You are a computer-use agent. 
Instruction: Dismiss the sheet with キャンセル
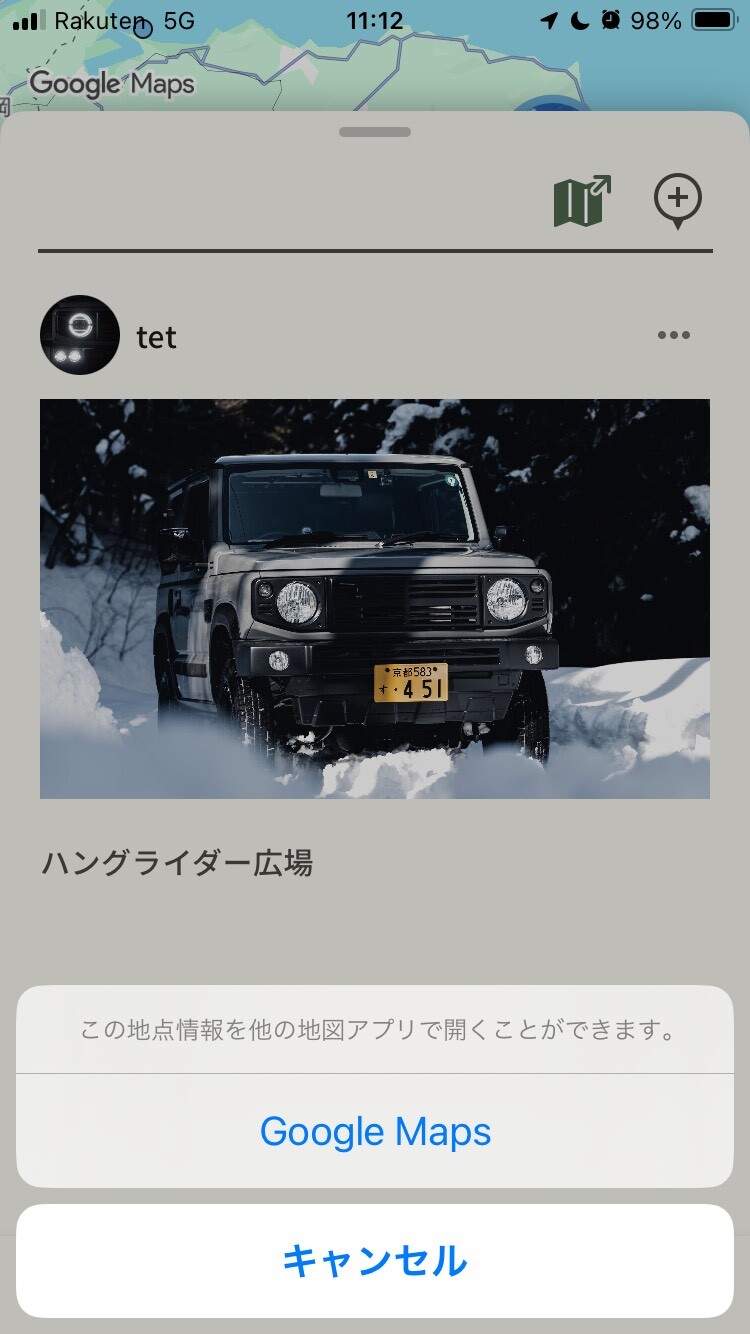click(375, 1261)
